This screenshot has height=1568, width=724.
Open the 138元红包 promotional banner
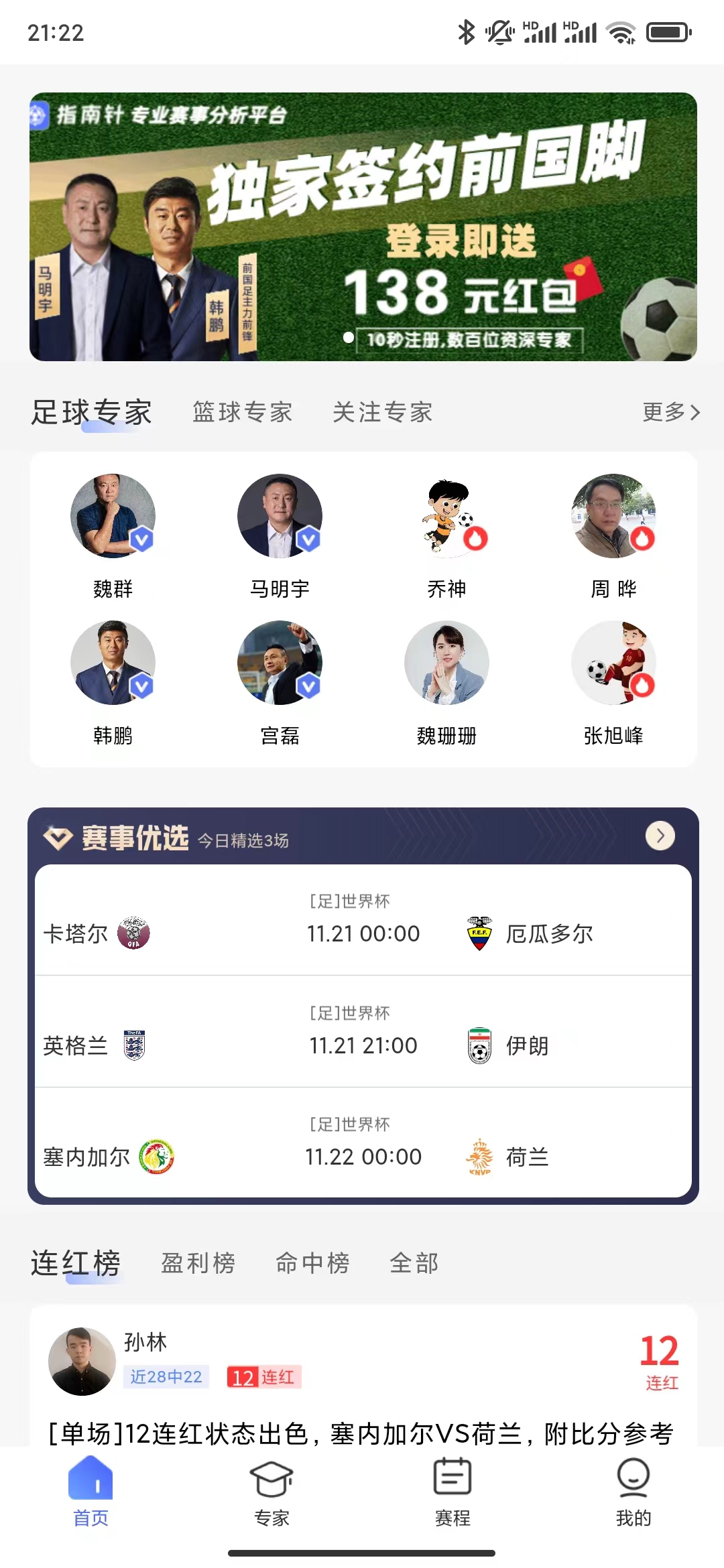click(x=362, y=226)
